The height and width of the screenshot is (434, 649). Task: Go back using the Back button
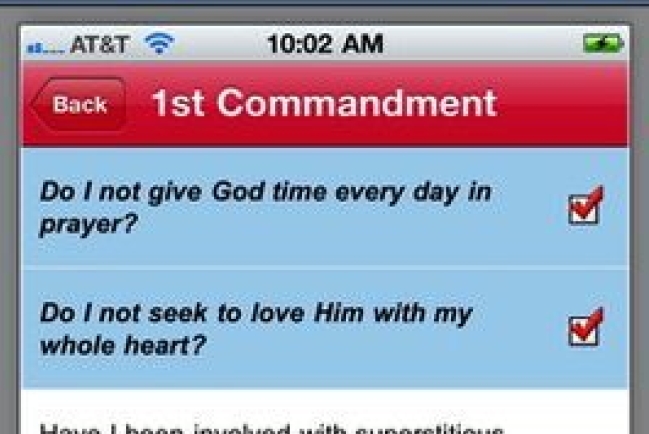[78, 104]
